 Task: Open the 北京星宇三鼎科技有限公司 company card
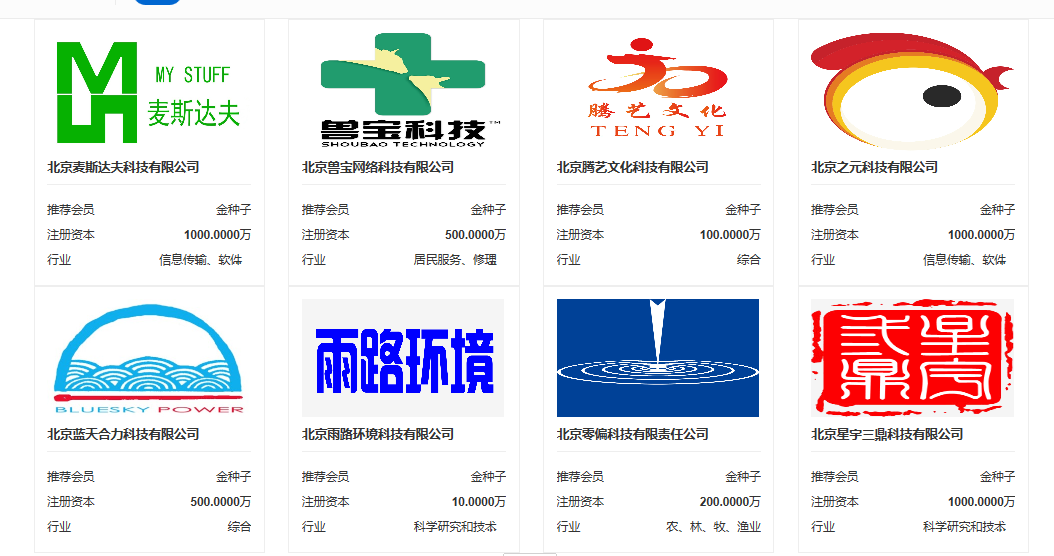click(x=887, y=434)
